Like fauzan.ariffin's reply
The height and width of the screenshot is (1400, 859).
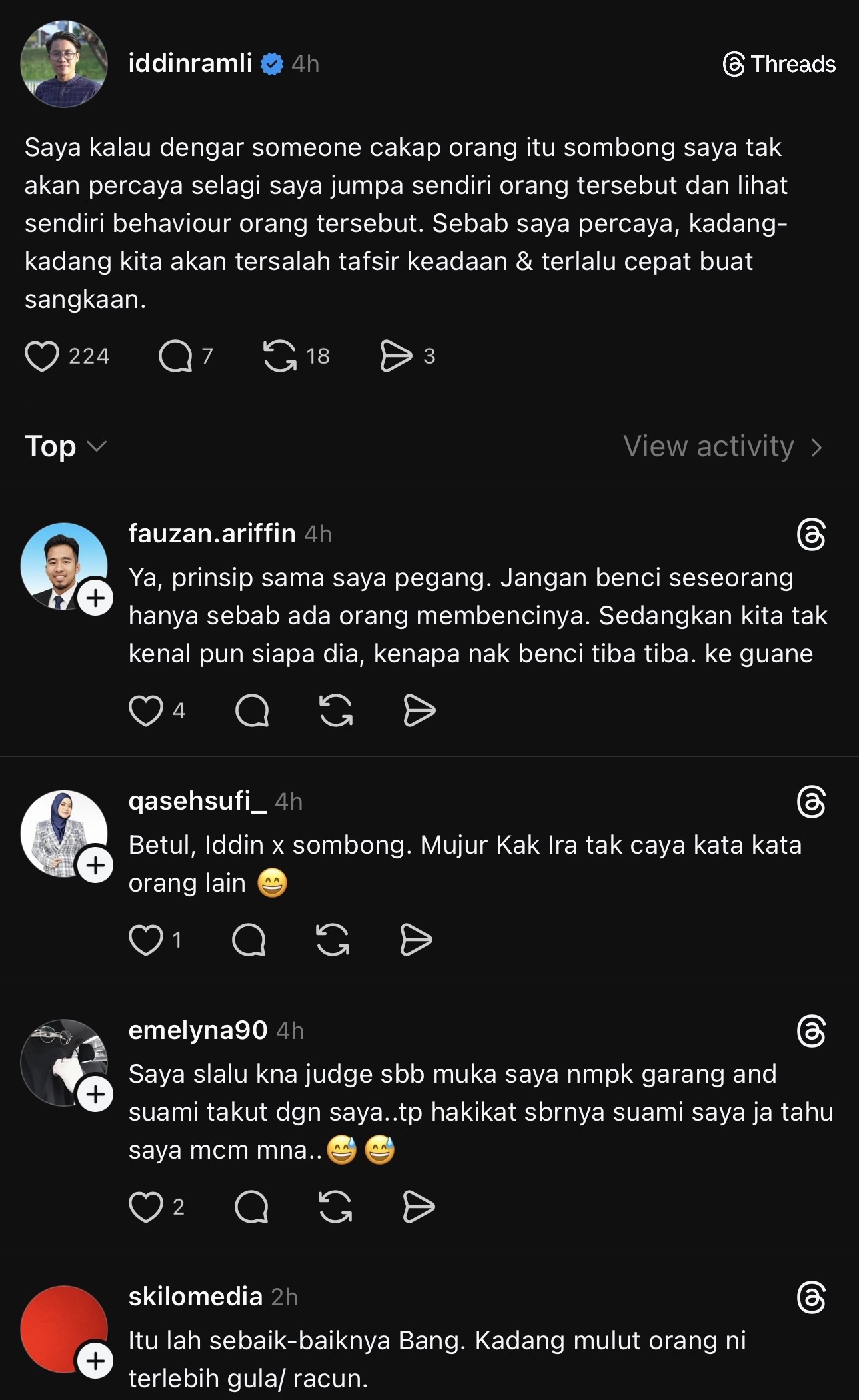145,710
